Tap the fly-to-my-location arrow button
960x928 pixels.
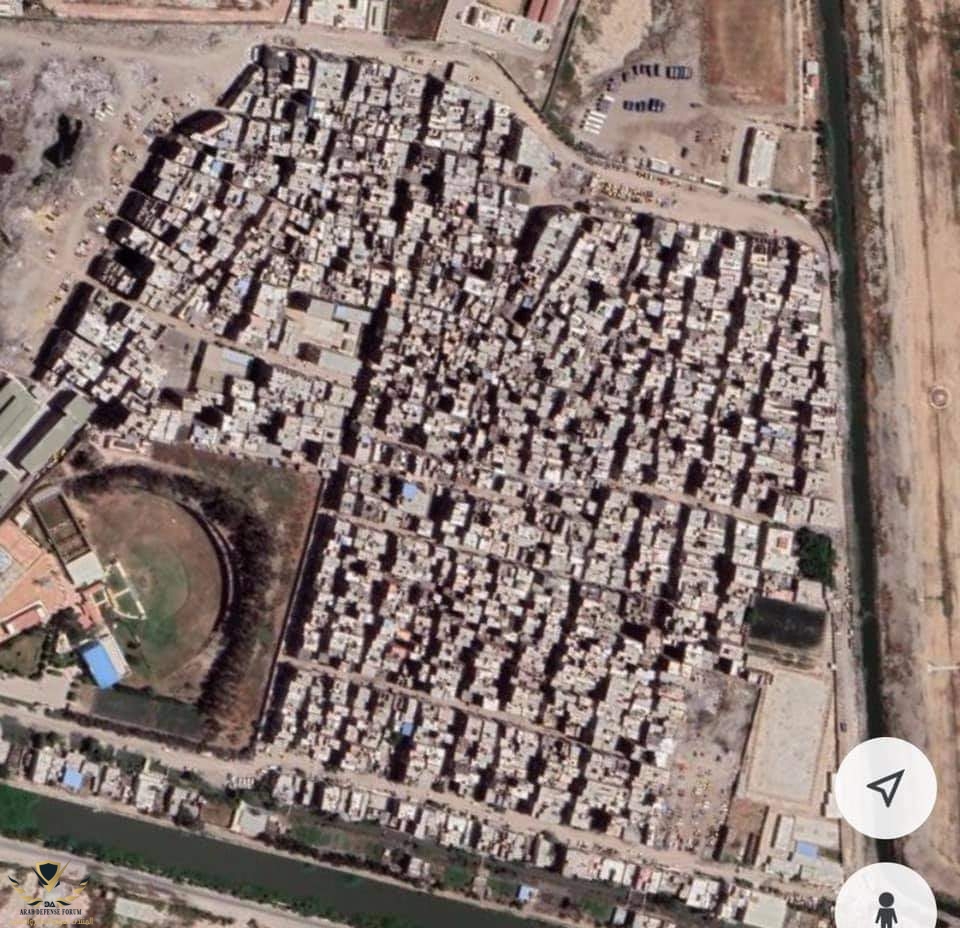click(x=885, y=788)
